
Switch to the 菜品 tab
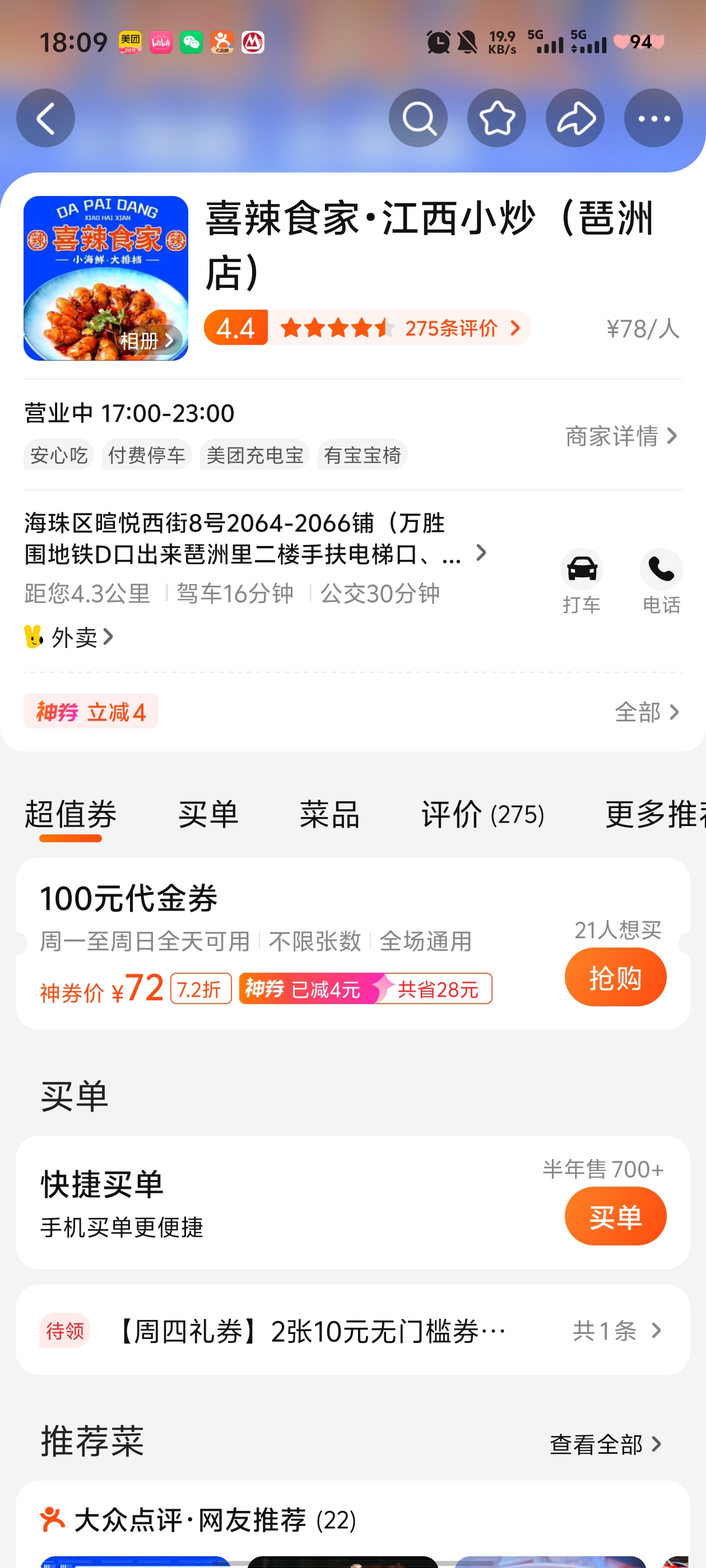pyautogui.click(x=329, y=814)
